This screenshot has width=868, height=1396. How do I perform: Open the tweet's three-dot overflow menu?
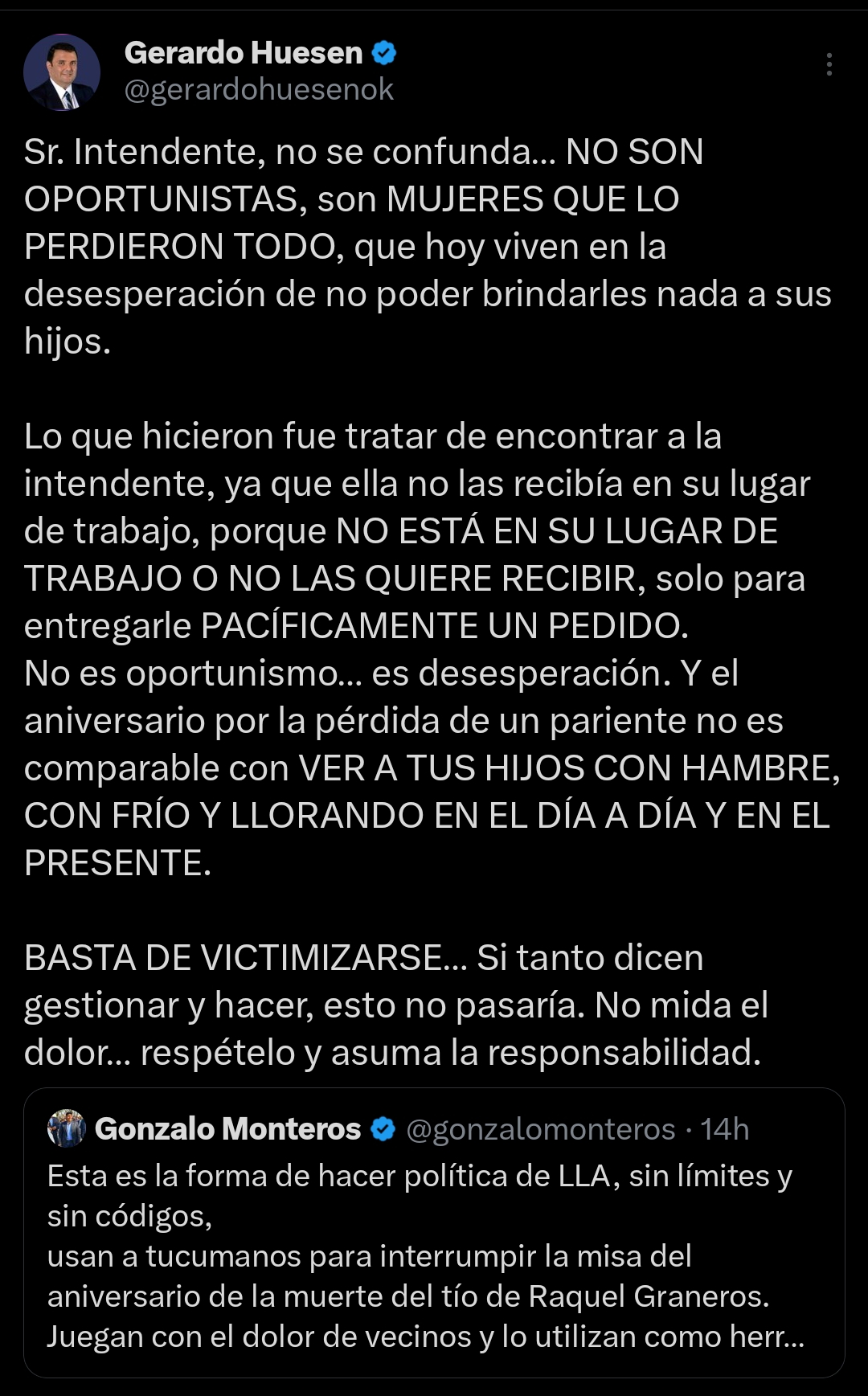pyautogui.click(x=829, y=65)
